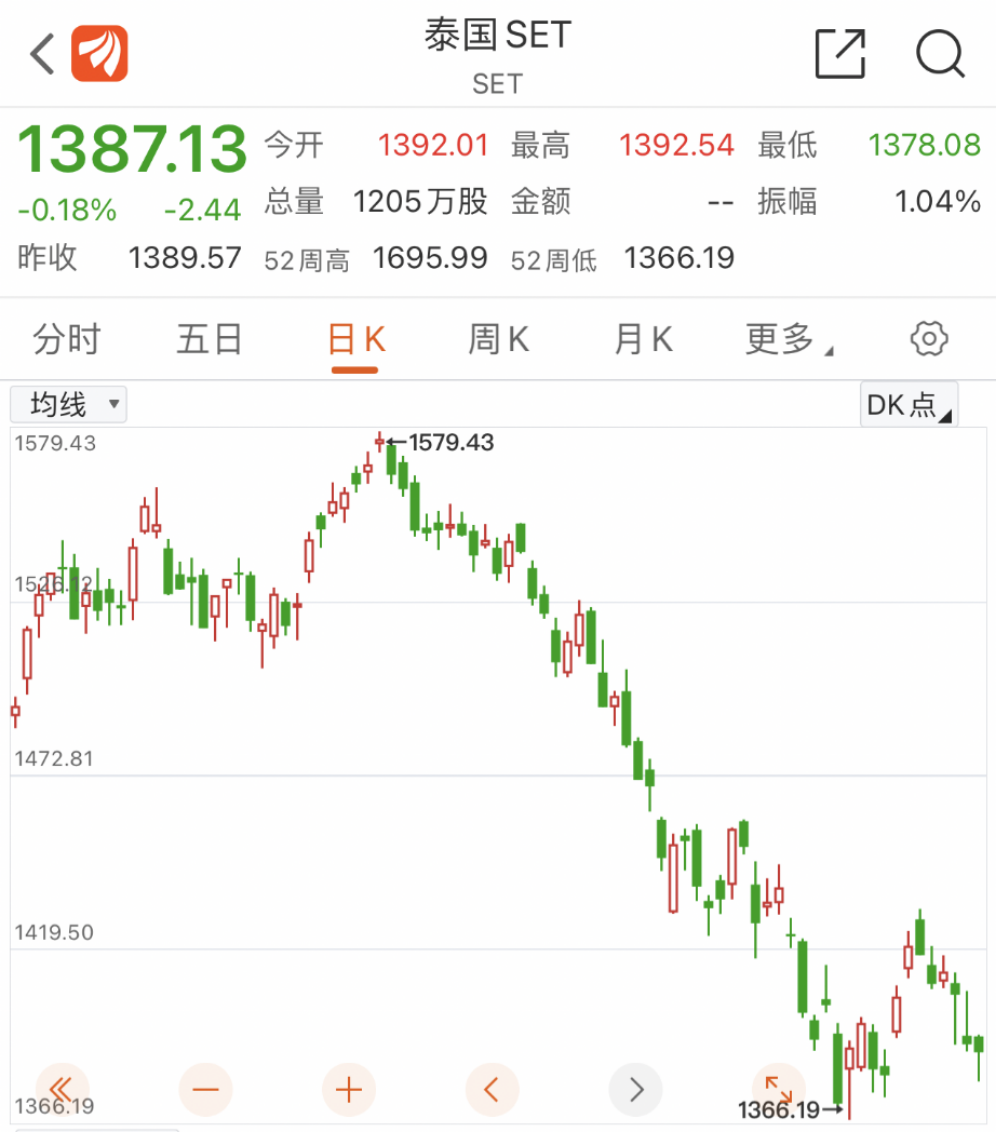Move the chart left one step
The width and height of the screenshot is (996, 1133).
(x=492, y=1088)
